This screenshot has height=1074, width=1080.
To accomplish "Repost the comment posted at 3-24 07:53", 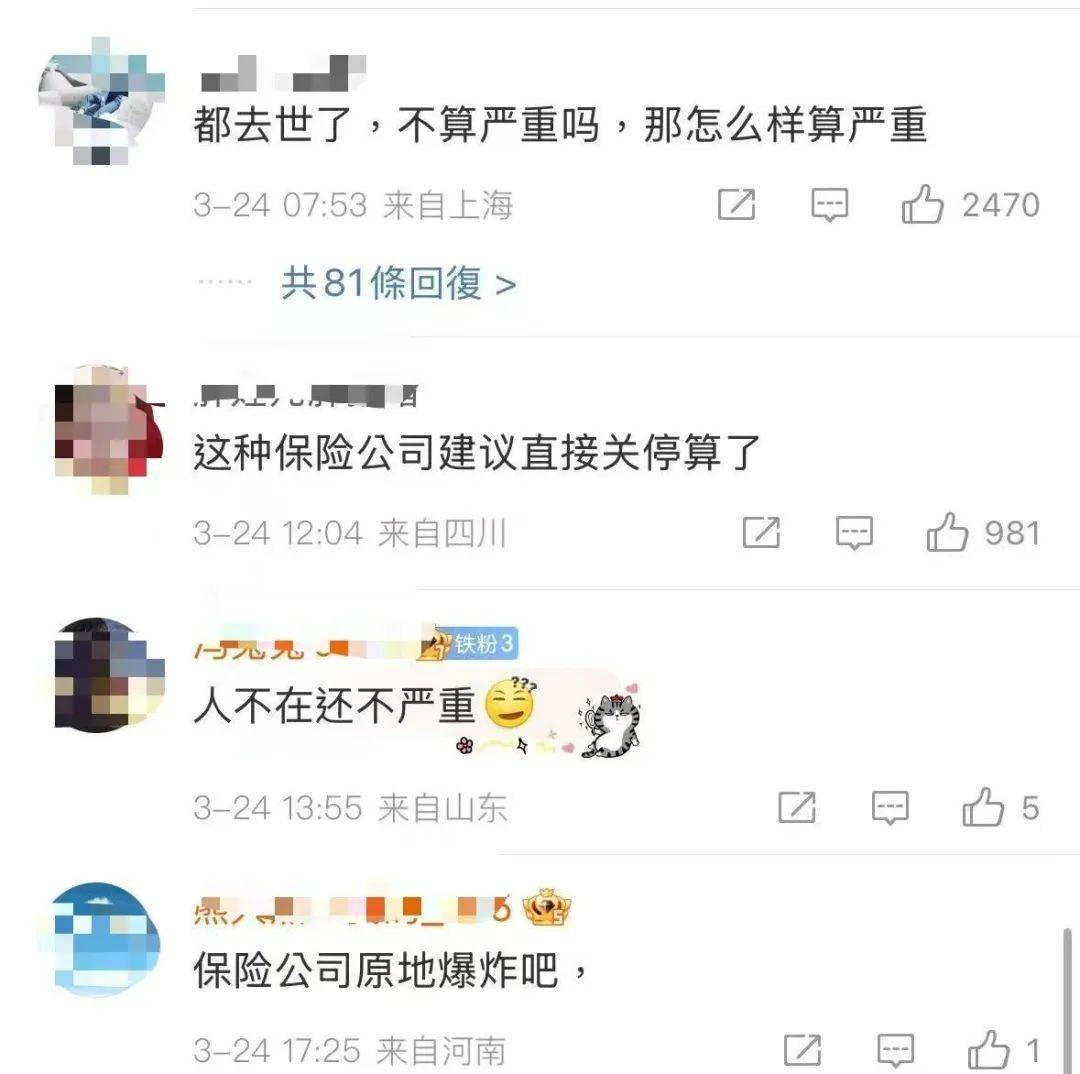I will coord(737,206).
